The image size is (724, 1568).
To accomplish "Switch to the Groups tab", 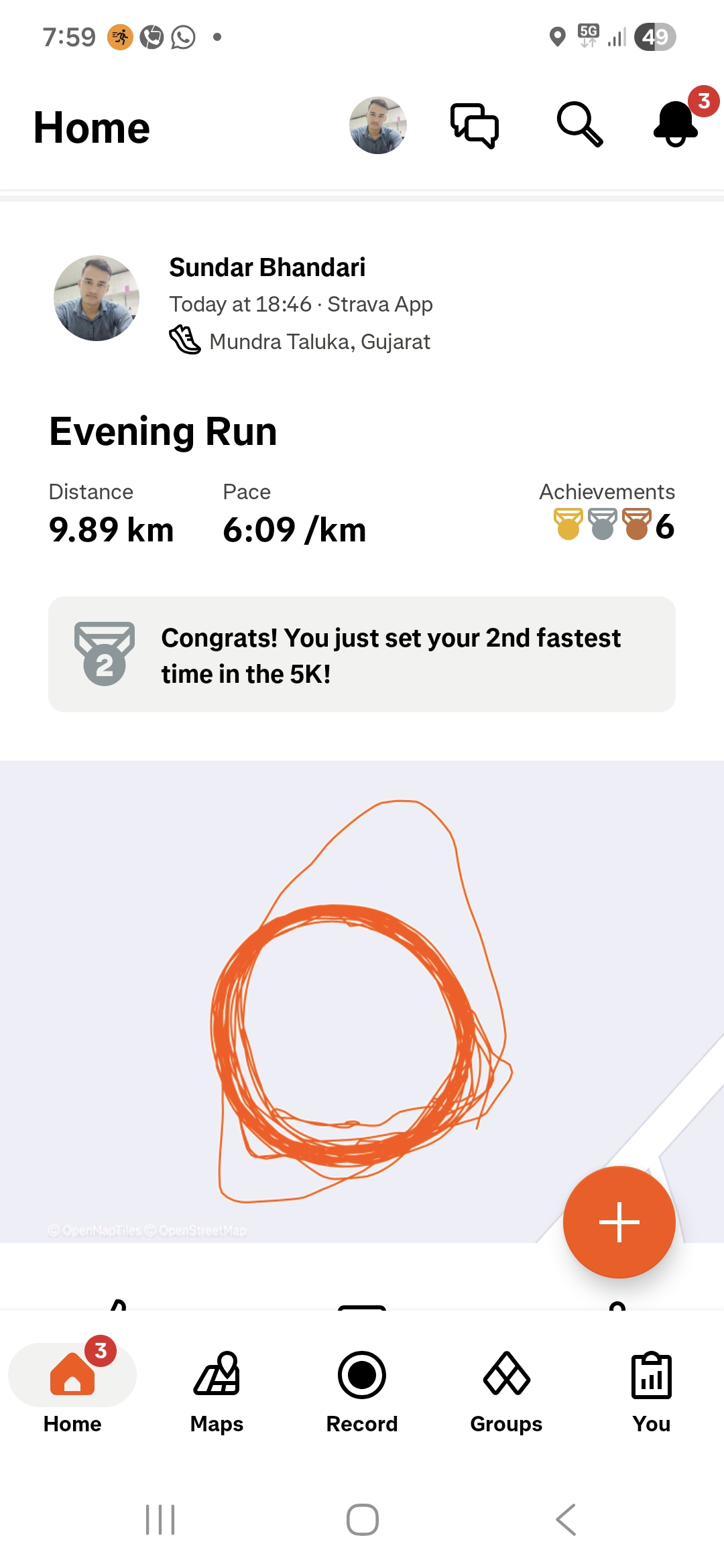I will (x=506, y=1391).
